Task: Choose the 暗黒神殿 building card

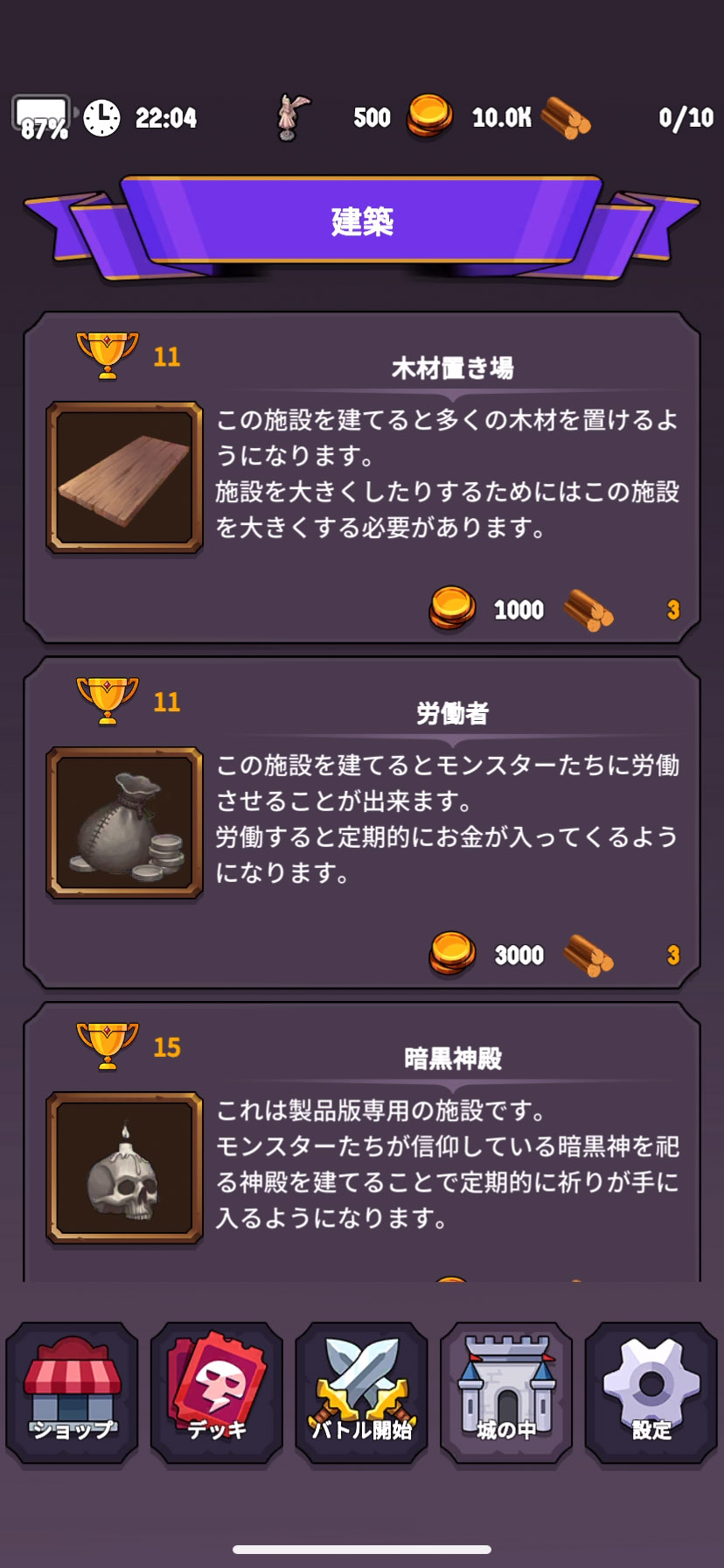Action: pyautogui.click(x=362, y=1146)
